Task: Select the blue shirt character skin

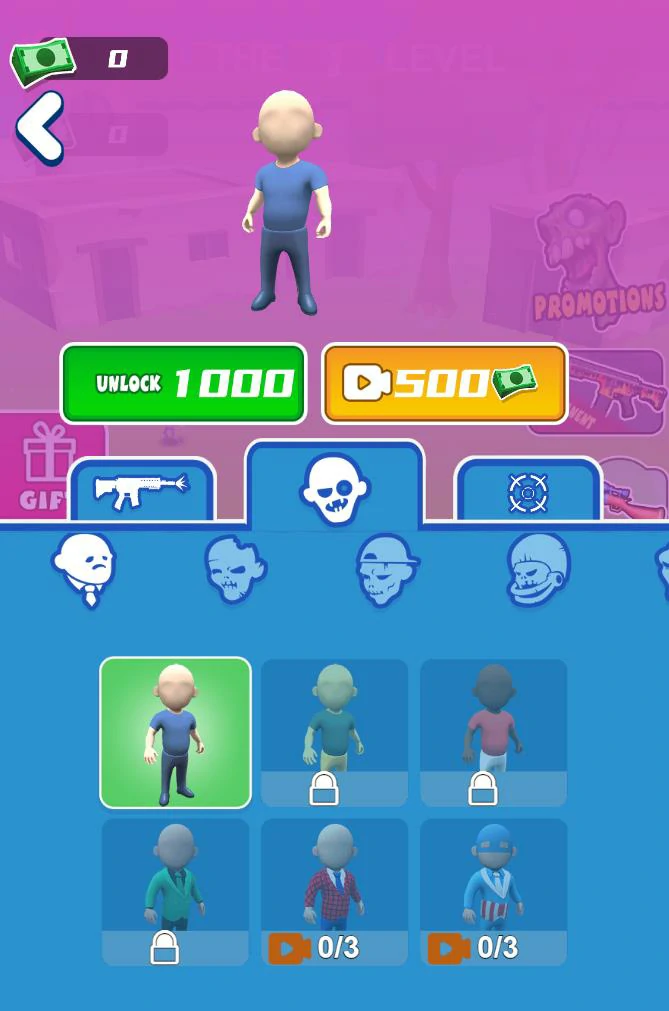Action: tap(175, 732)
